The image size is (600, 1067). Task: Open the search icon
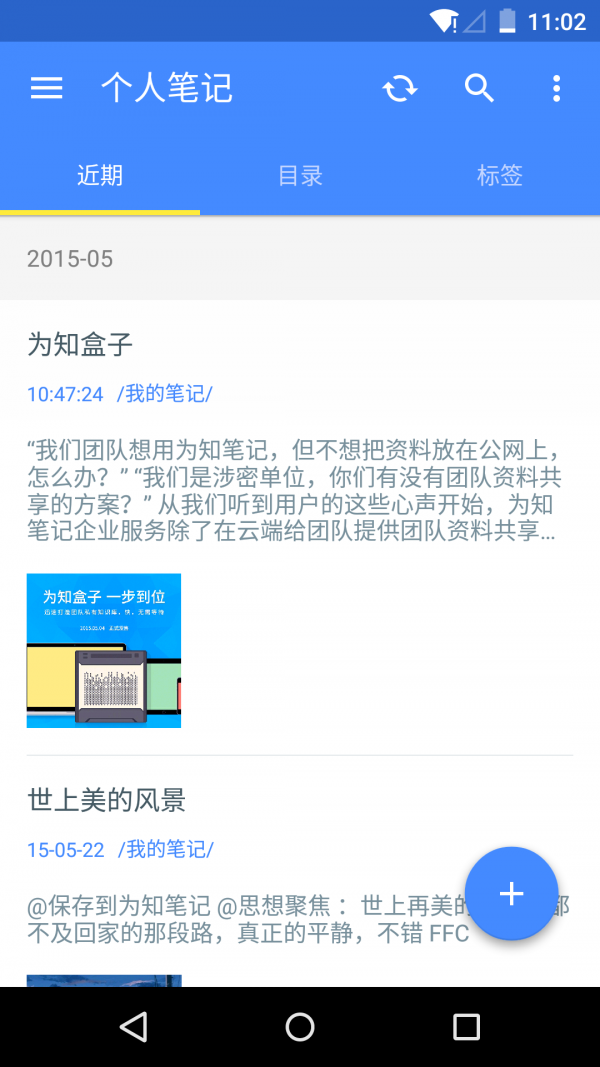[x=480, y=88]
